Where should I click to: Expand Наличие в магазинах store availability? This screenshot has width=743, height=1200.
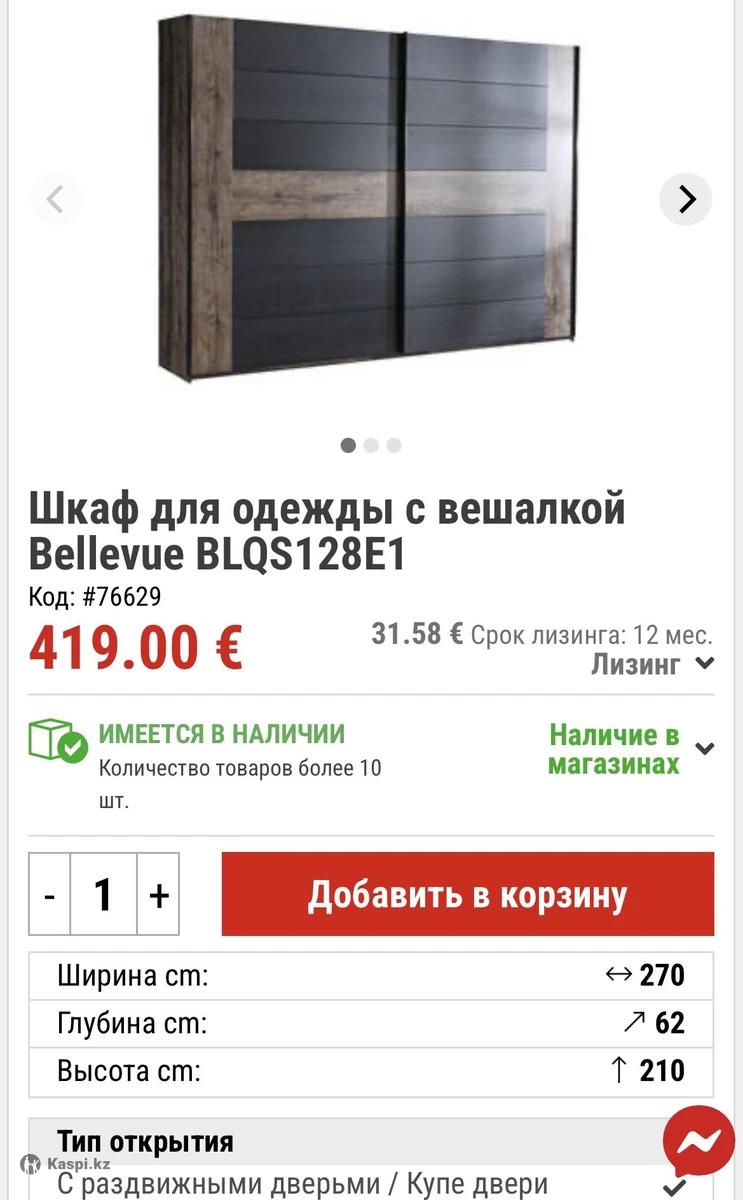pos(631,750)
